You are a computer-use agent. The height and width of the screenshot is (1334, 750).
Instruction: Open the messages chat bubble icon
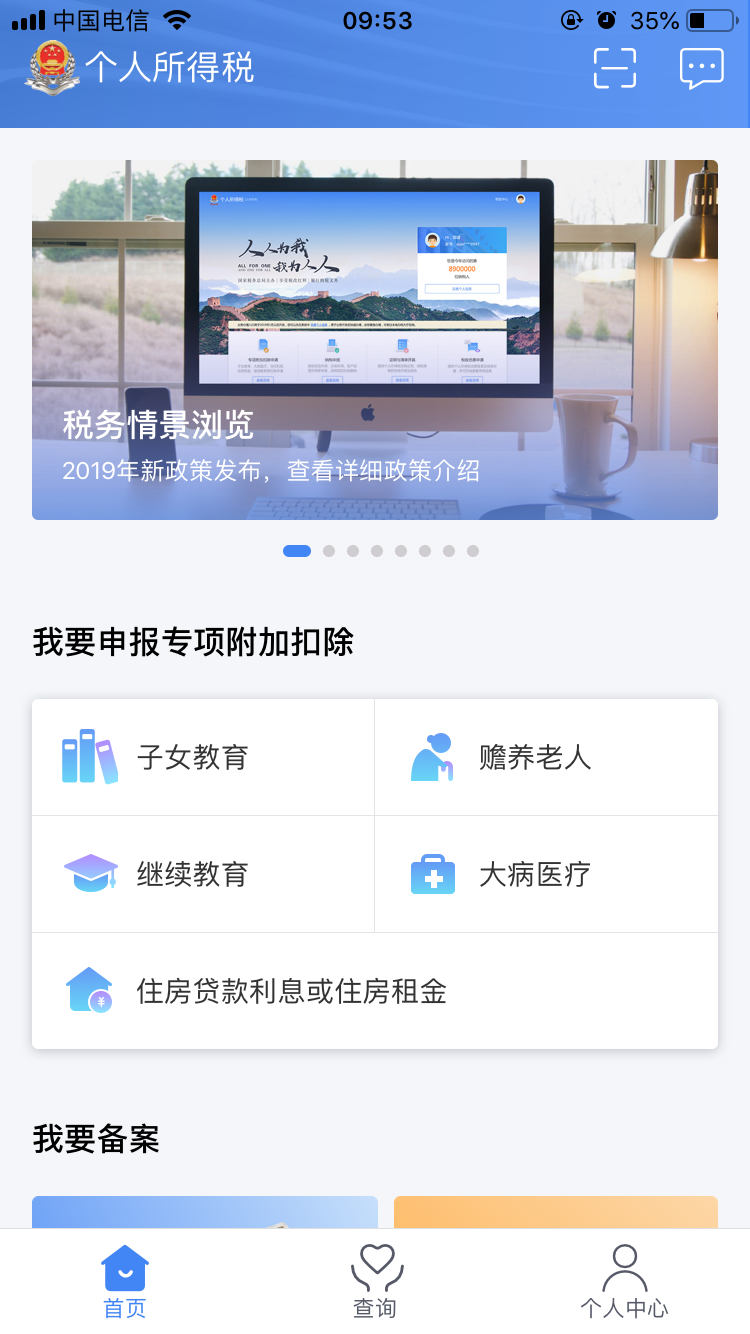(701, 68)
